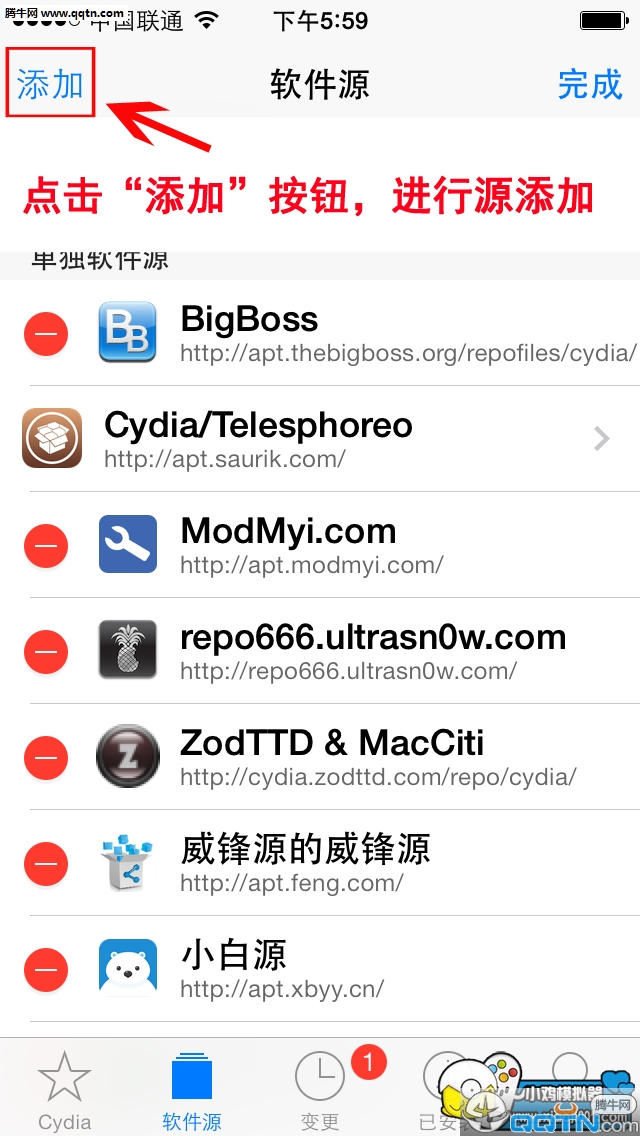Open the 变更 tab
Viewport: 640px width, 1136px height.
[x=320, y=1090]
